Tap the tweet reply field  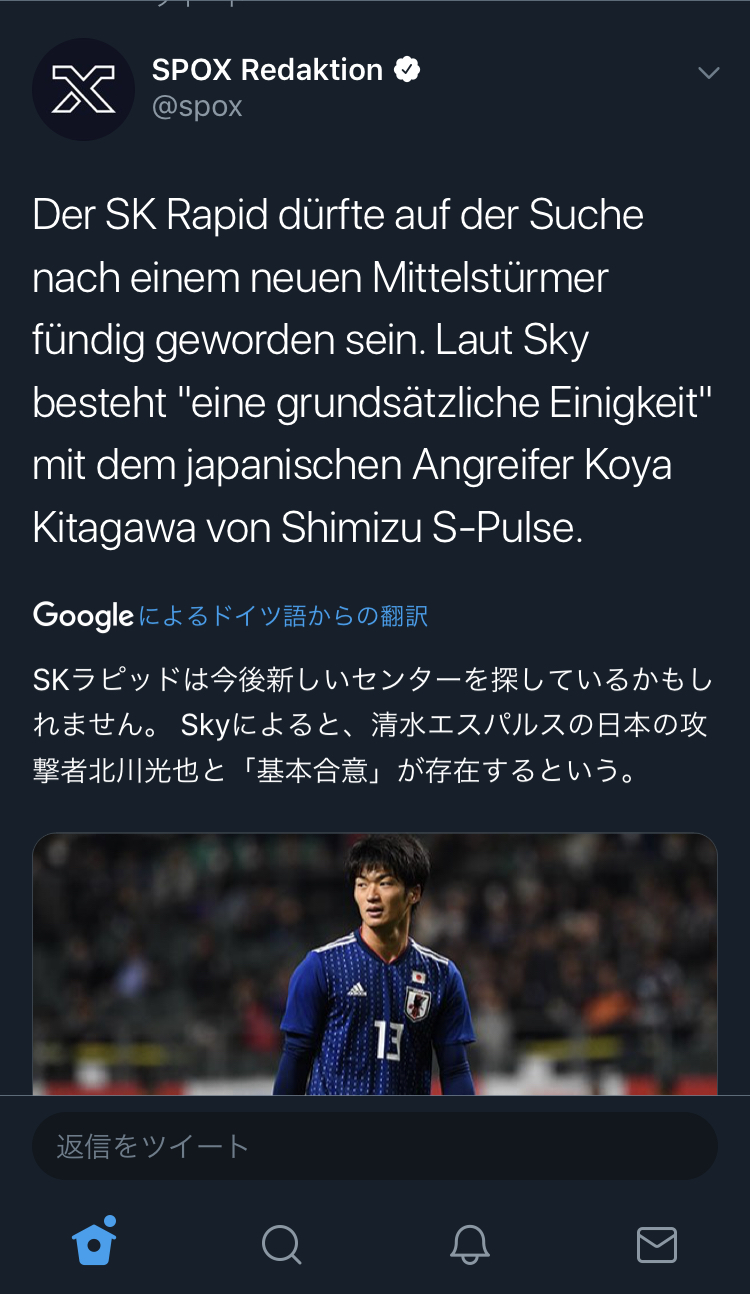pos(375,1146)
